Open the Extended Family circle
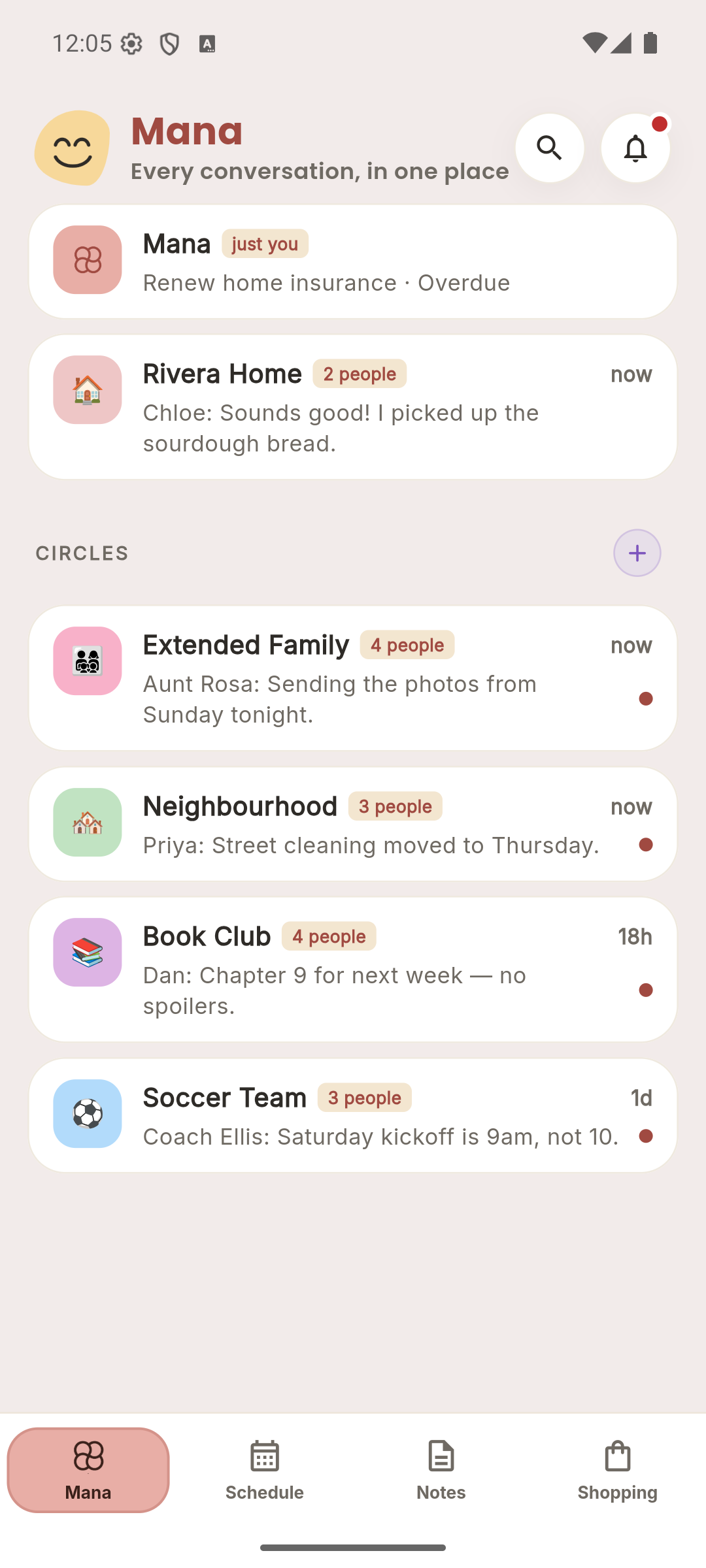The width and height of the screenshot is (706, 1568). click(x=353, y=678)
